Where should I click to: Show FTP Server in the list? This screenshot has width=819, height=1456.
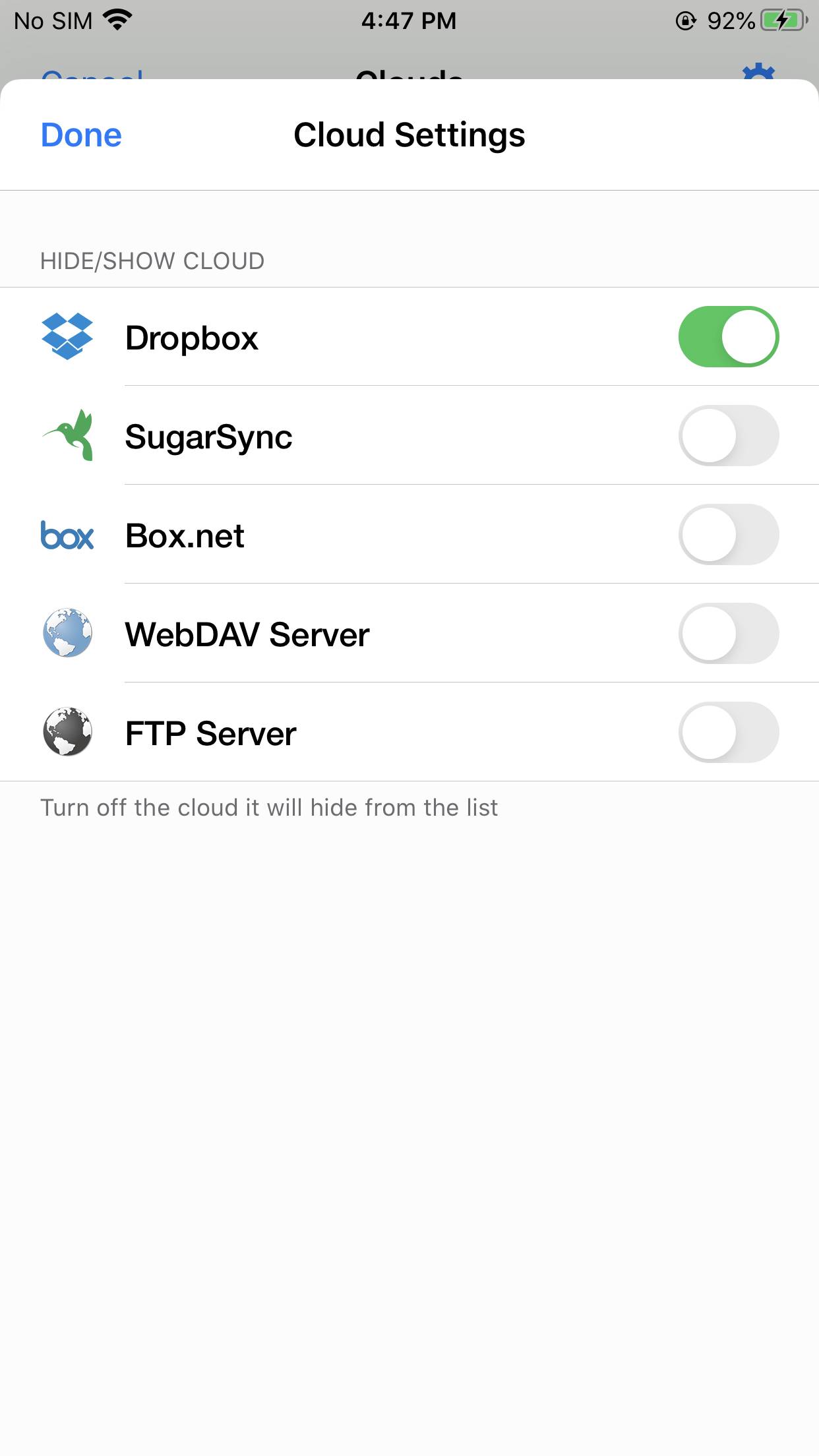[x=728, y=733]
